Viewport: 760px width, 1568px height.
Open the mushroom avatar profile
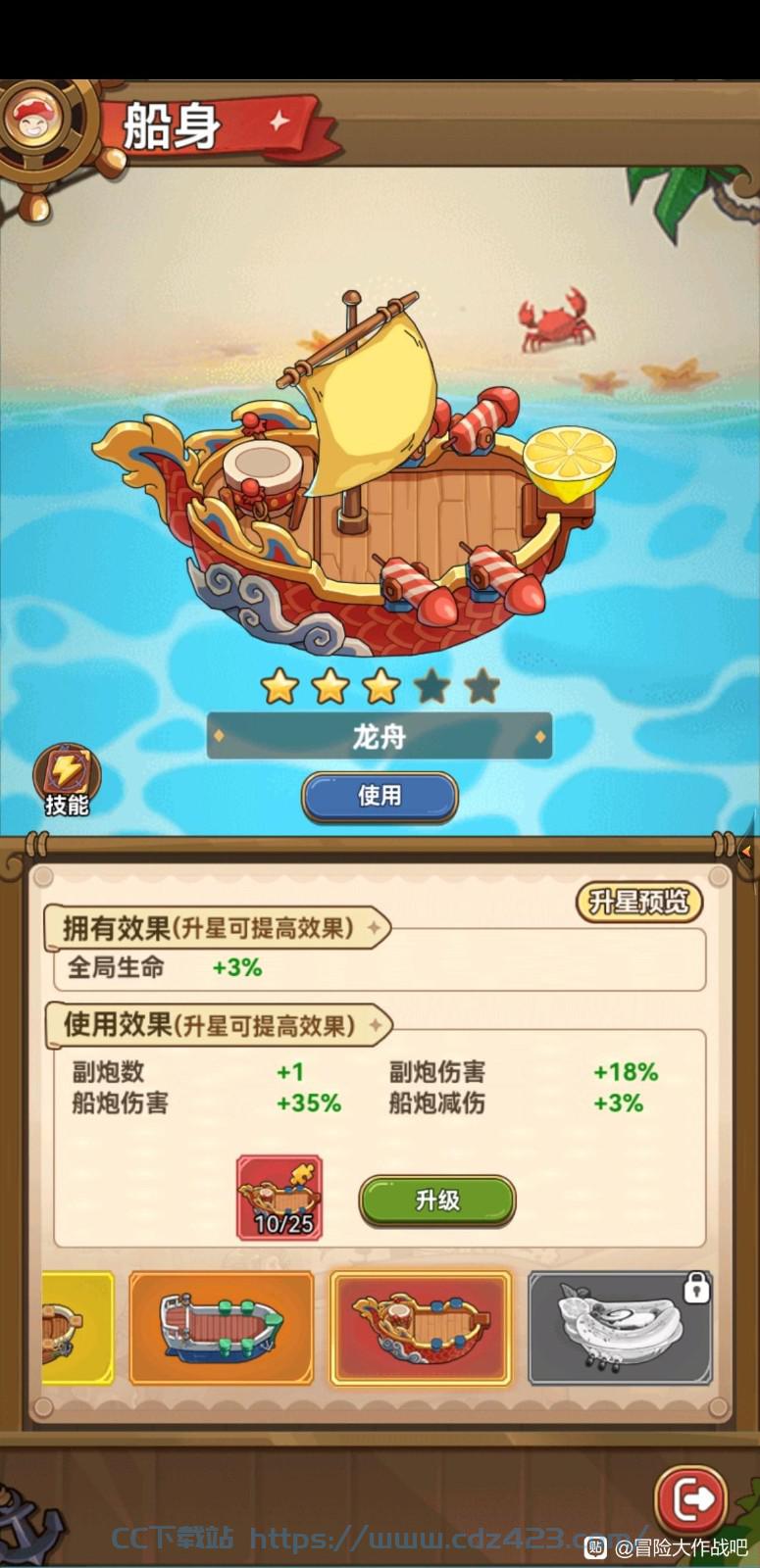tap(34, 119)
